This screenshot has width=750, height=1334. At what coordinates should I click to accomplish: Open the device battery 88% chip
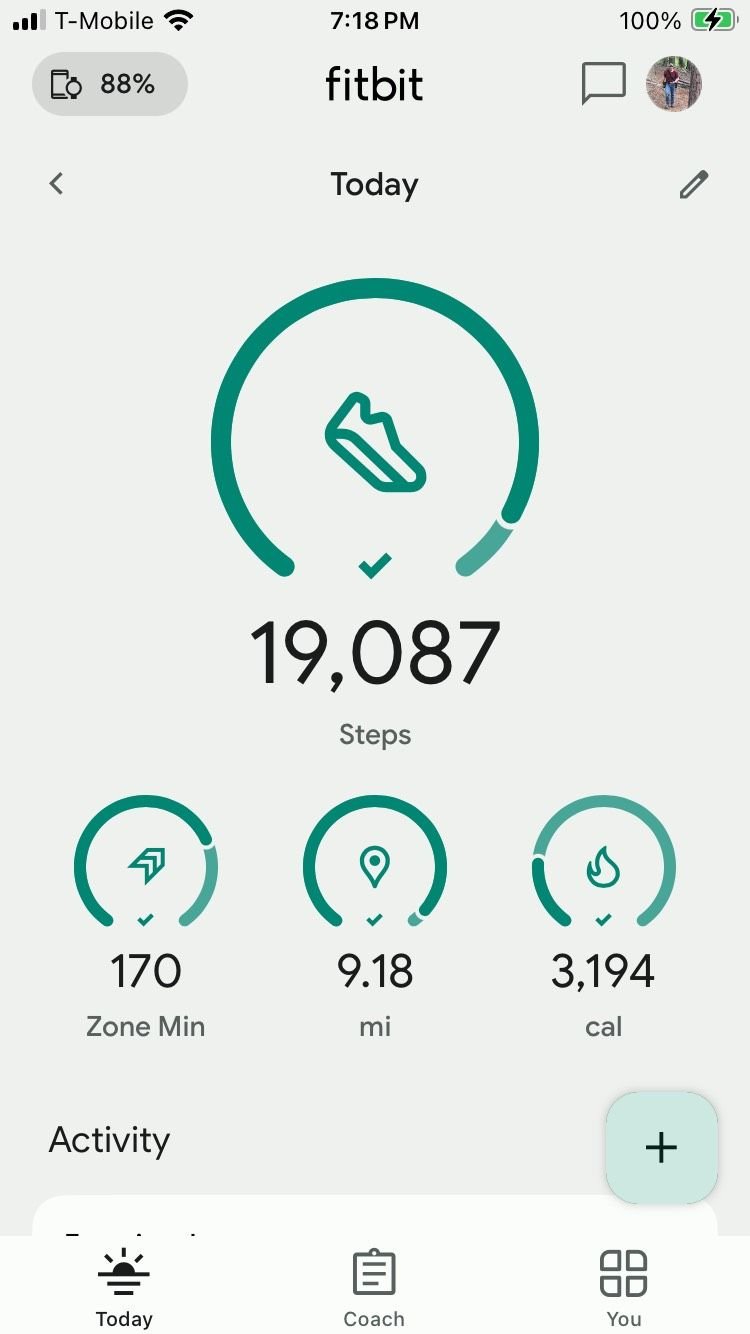coord(110,84)
